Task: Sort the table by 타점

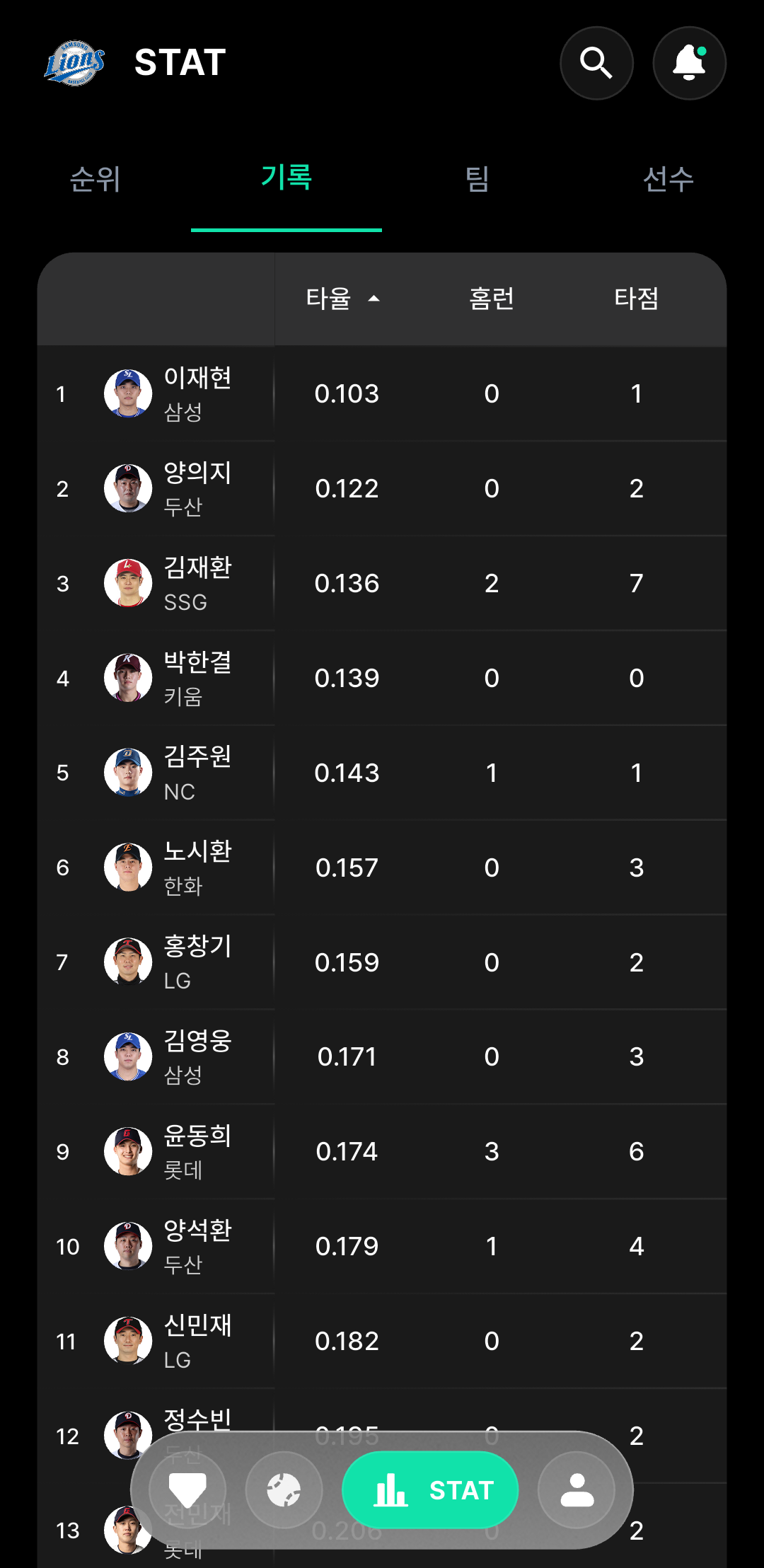Action: pos(636,299)
